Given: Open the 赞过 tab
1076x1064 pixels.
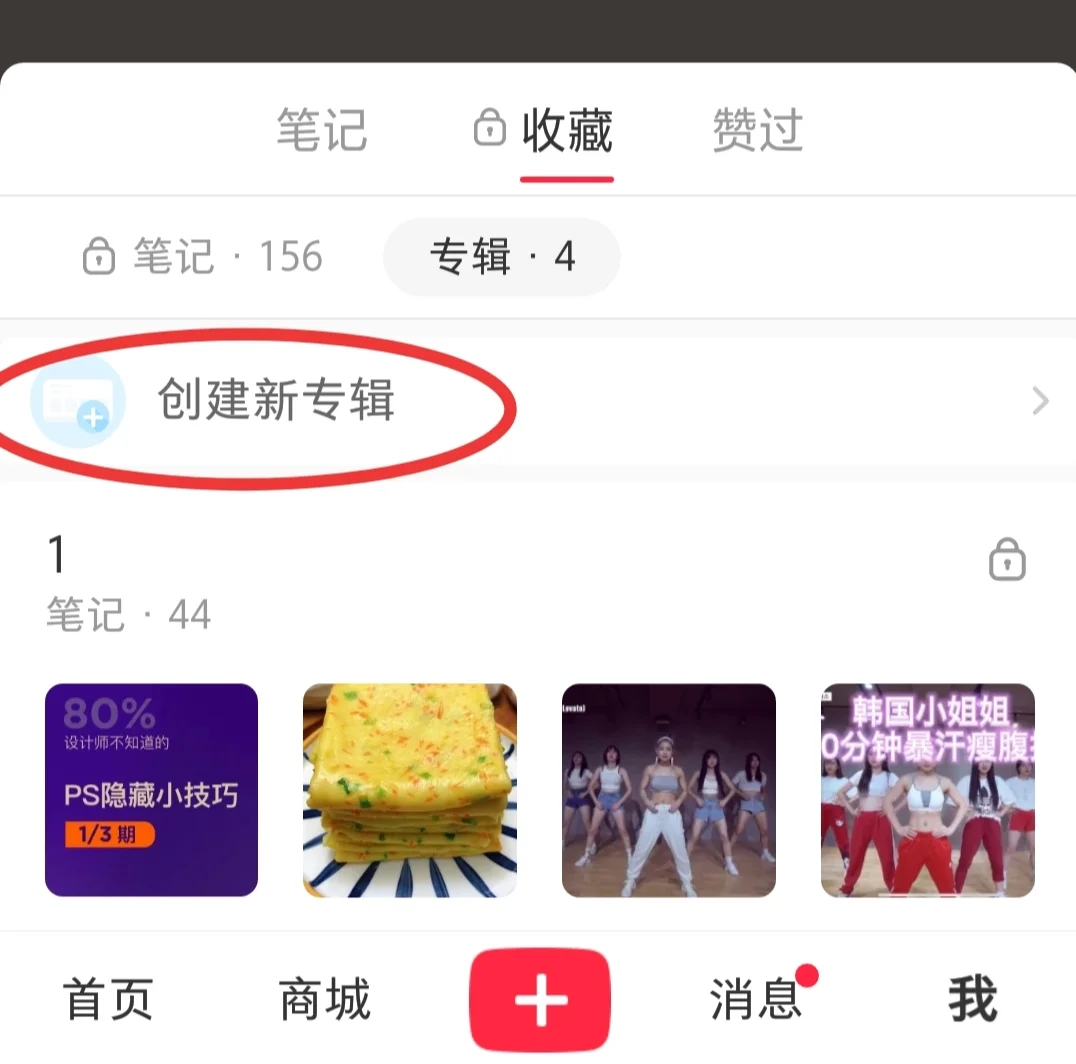Looking at the screenshot, I should coord(757,131).
